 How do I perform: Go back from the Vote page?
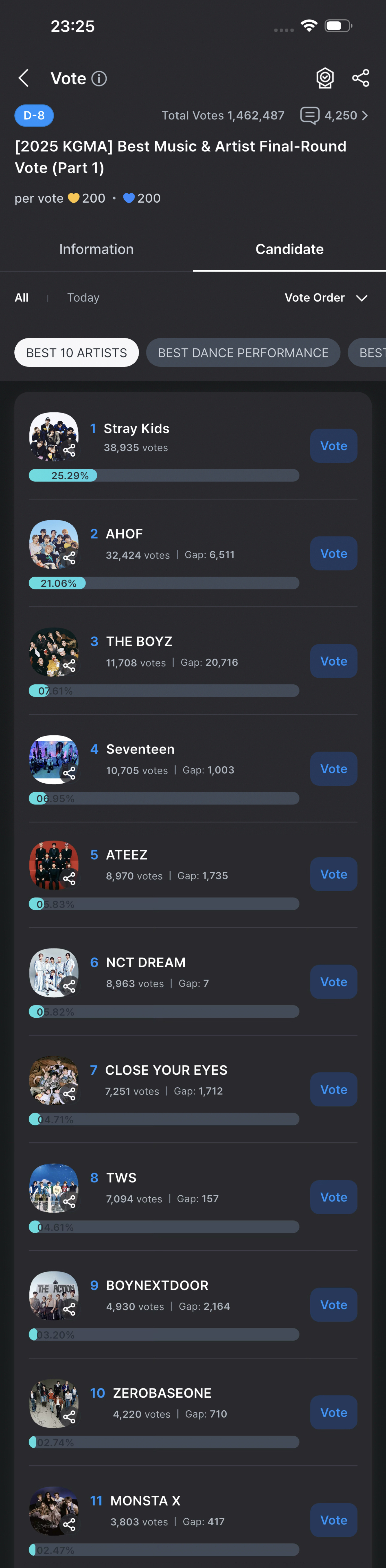click(x=24, y=78)
